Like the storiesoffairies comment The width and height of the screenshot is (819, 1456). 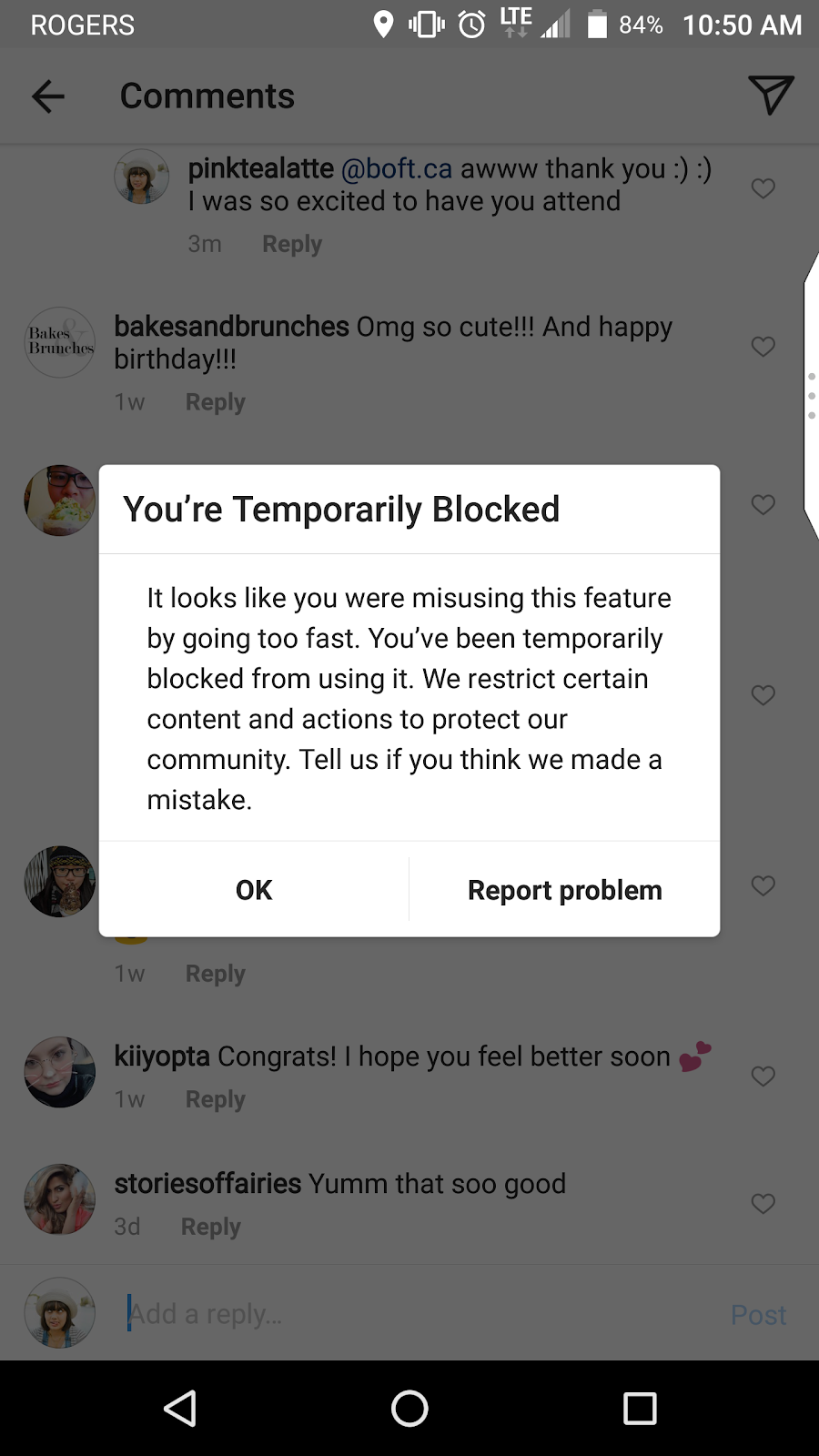click(x=763, y=1204)
